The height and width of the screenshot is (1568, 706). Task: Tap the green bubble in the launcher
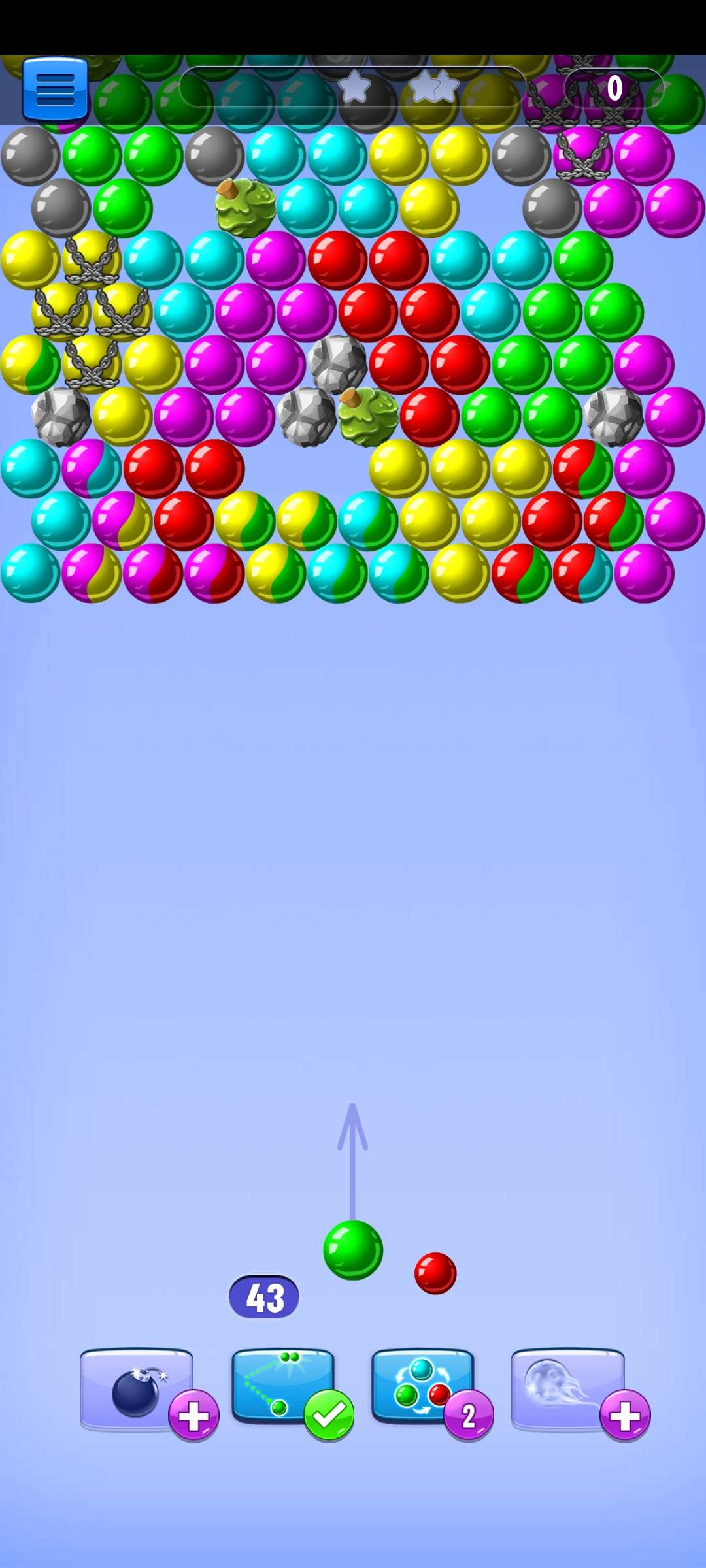353,1249
